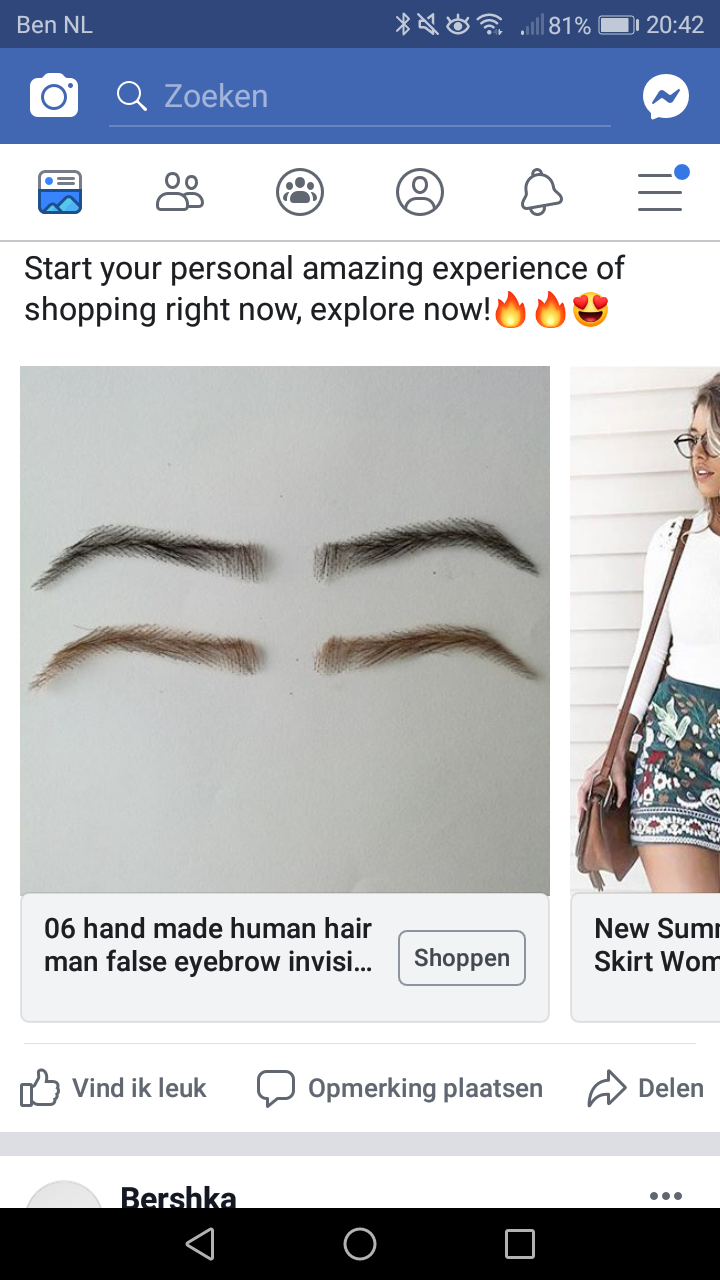Open the profile tab
This screenshot has height=1280, width=720.
coord(420,192)
